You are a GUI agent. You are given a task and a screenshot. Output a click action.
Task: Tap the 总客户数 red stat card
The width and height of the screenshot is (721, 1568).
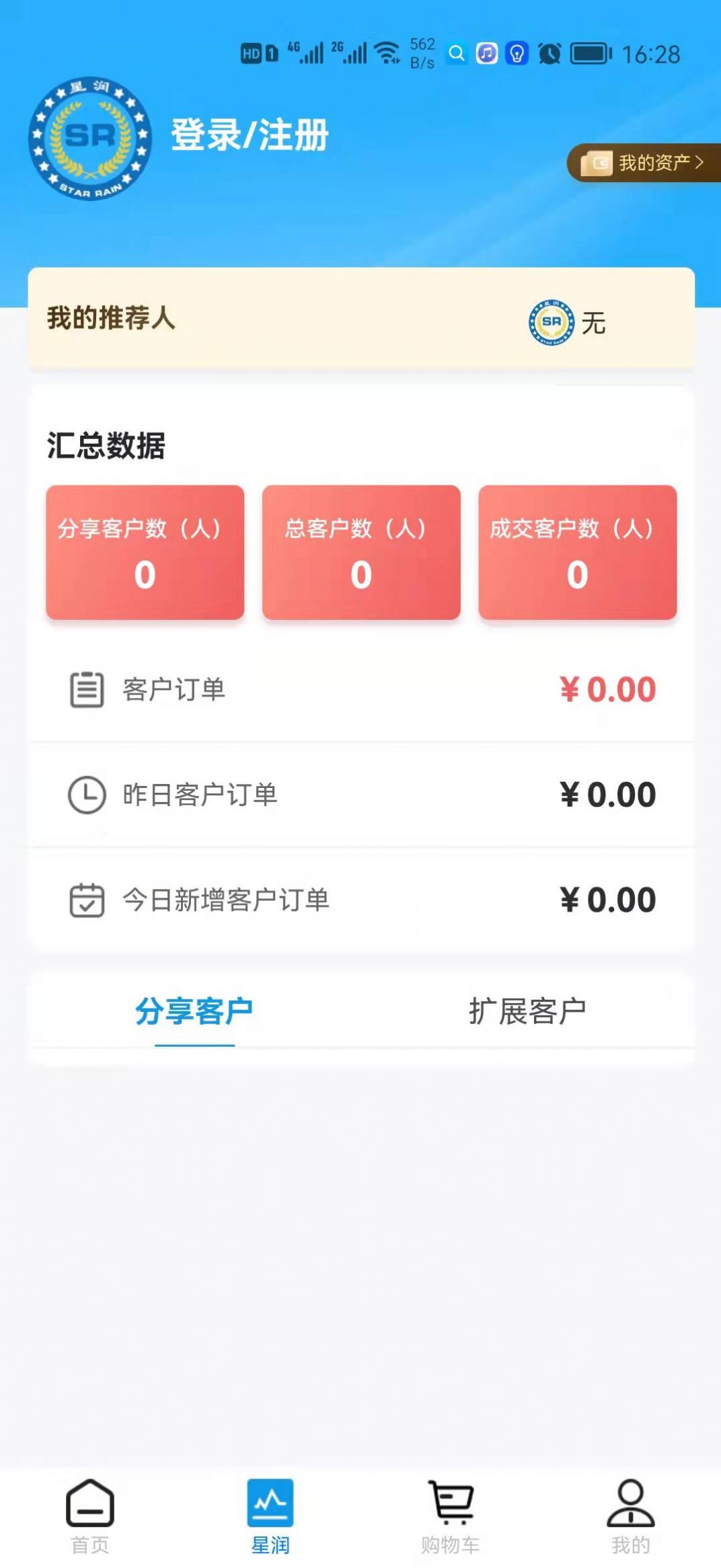(x=361, y=551)
